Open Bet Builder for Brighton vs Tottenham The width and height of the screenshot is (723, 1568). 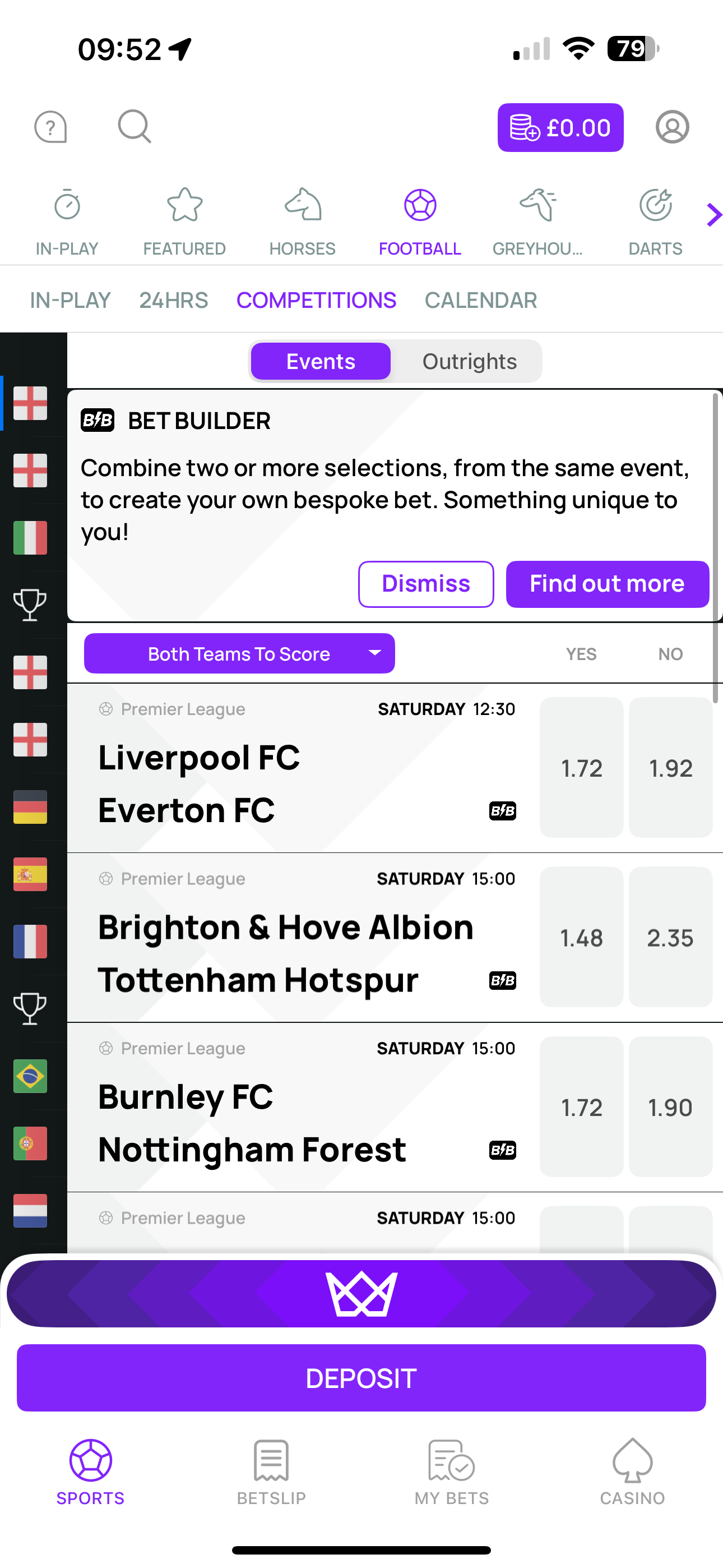point(503,981)
